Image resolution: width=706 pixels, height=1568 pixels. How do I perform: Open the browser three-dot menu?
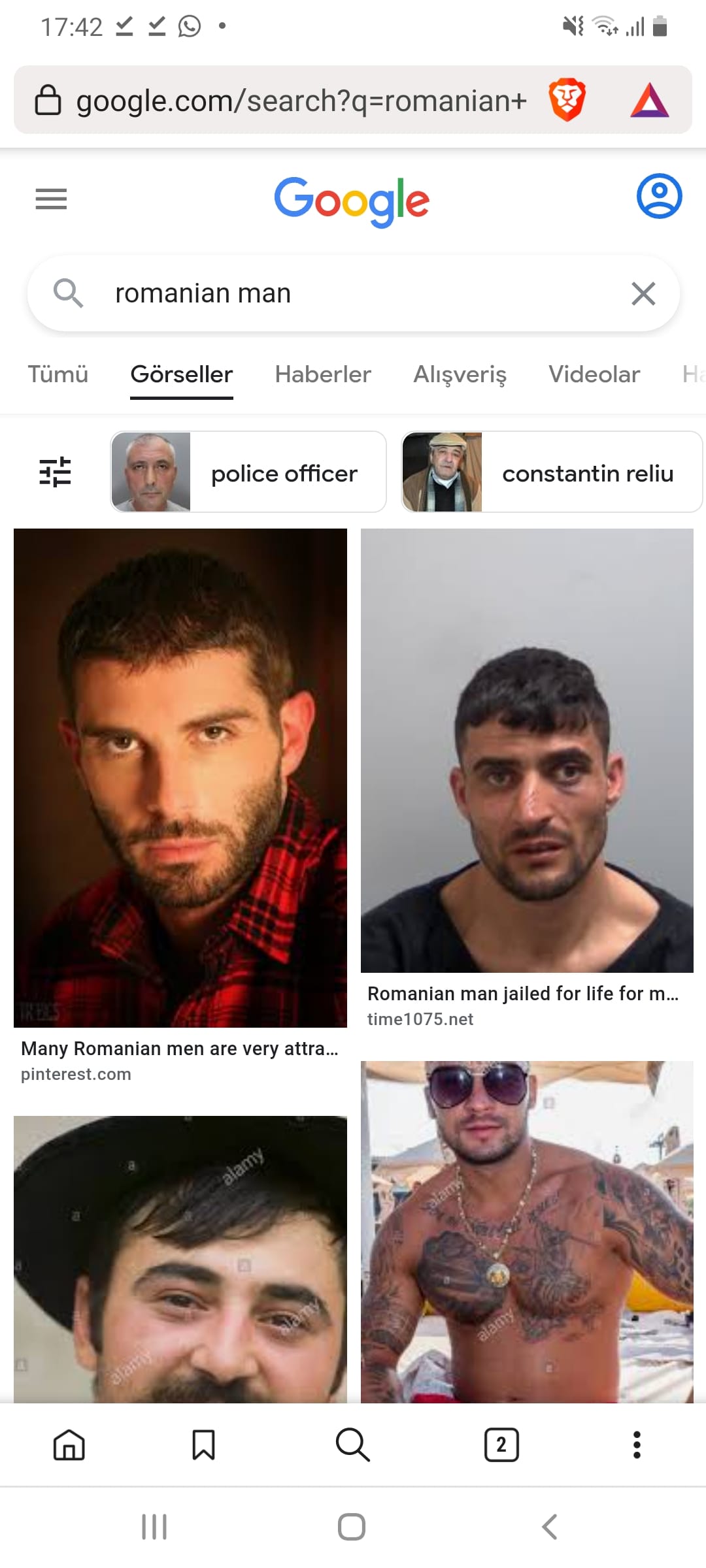tap(637, 1445)
